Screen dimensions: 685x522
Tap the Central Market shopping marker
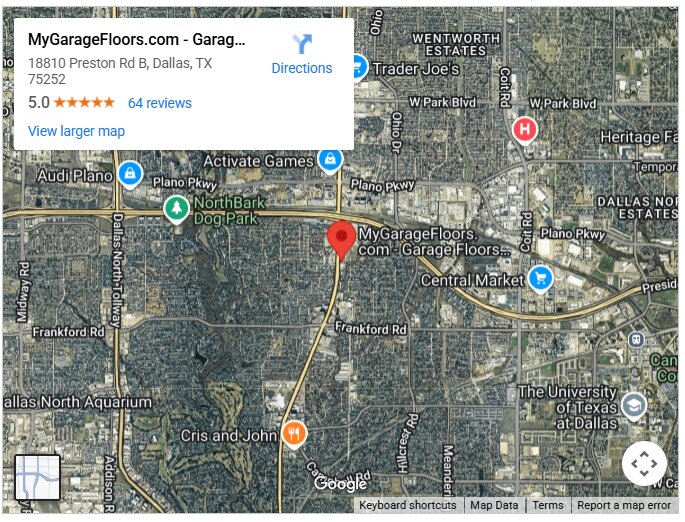coord(541,278)
